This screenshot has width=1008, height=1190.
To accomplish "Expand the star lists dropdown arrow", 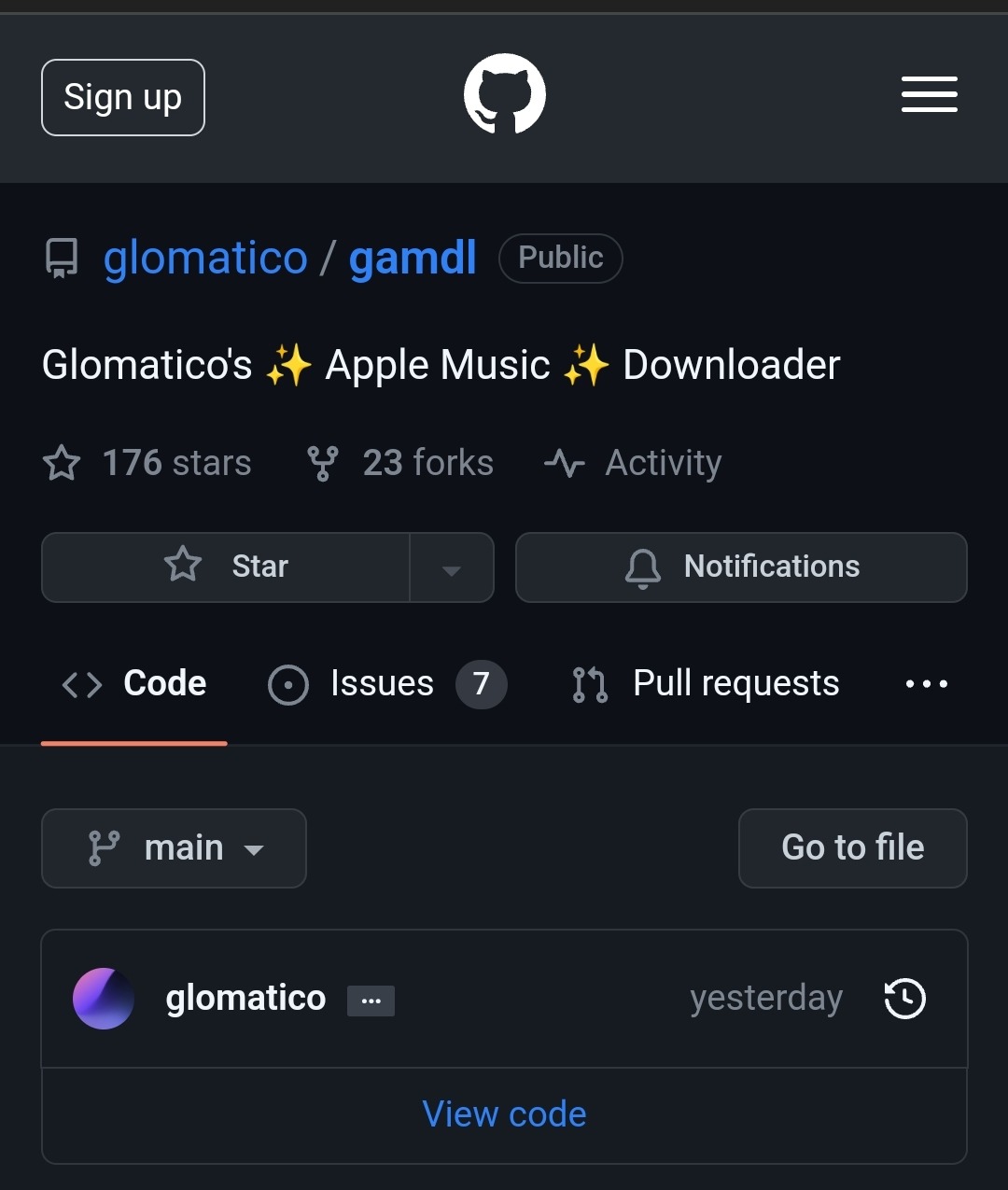I will click(x=452, y=568).
